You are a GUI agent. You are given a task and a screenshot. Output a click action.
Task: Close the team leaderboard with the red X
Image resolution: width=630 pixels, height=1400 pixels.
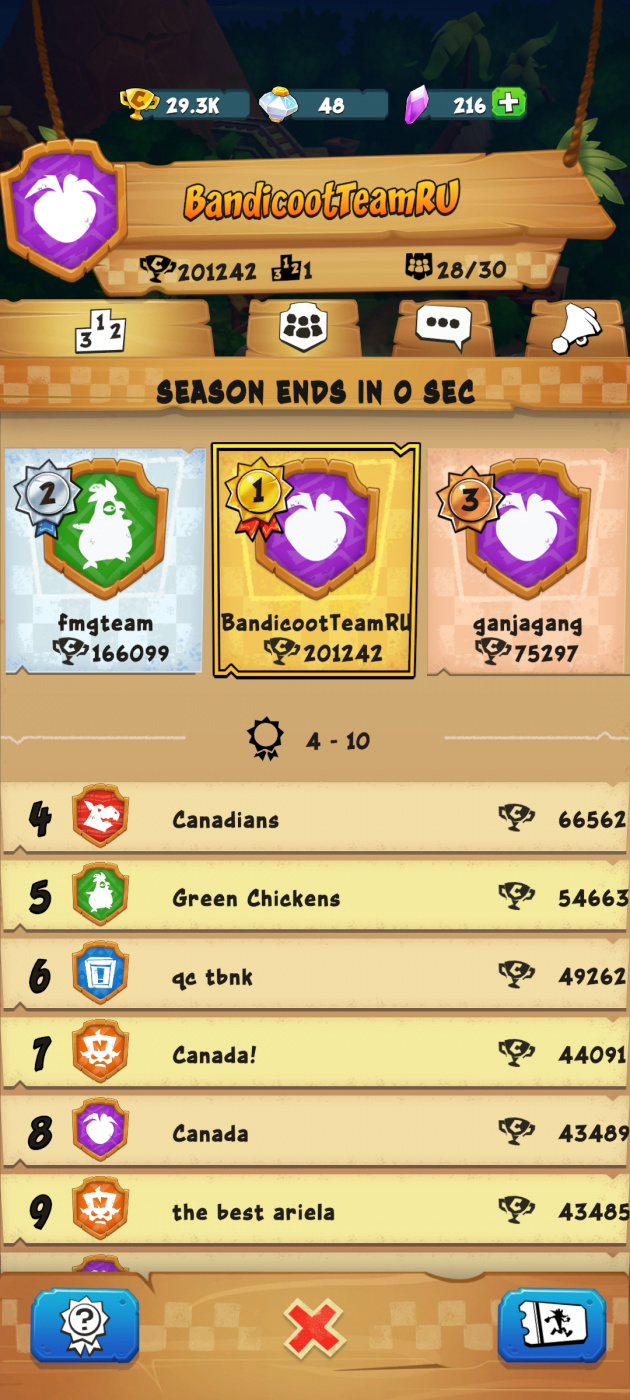pos(314,1329)
